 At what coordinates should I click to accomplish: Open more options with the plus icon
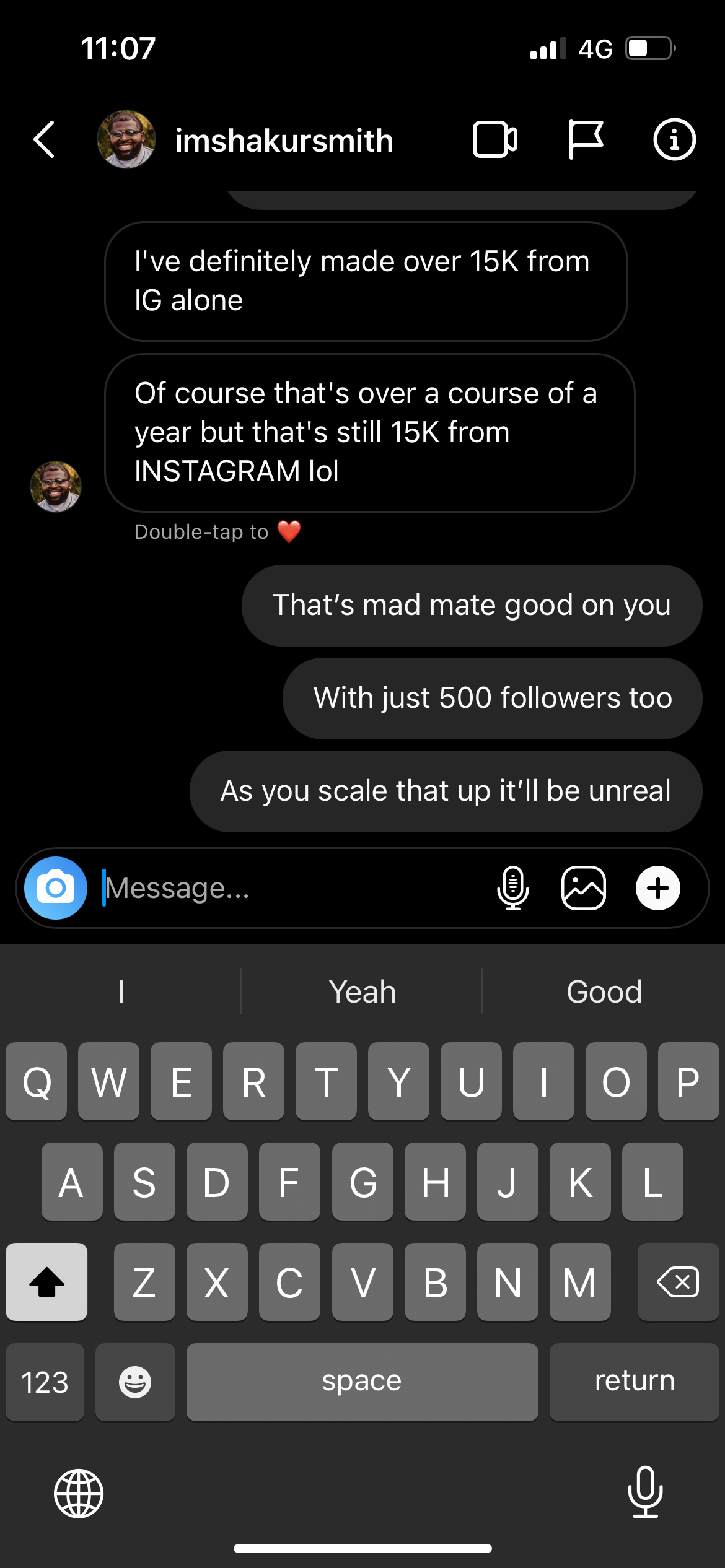click(x=658, y=888)
